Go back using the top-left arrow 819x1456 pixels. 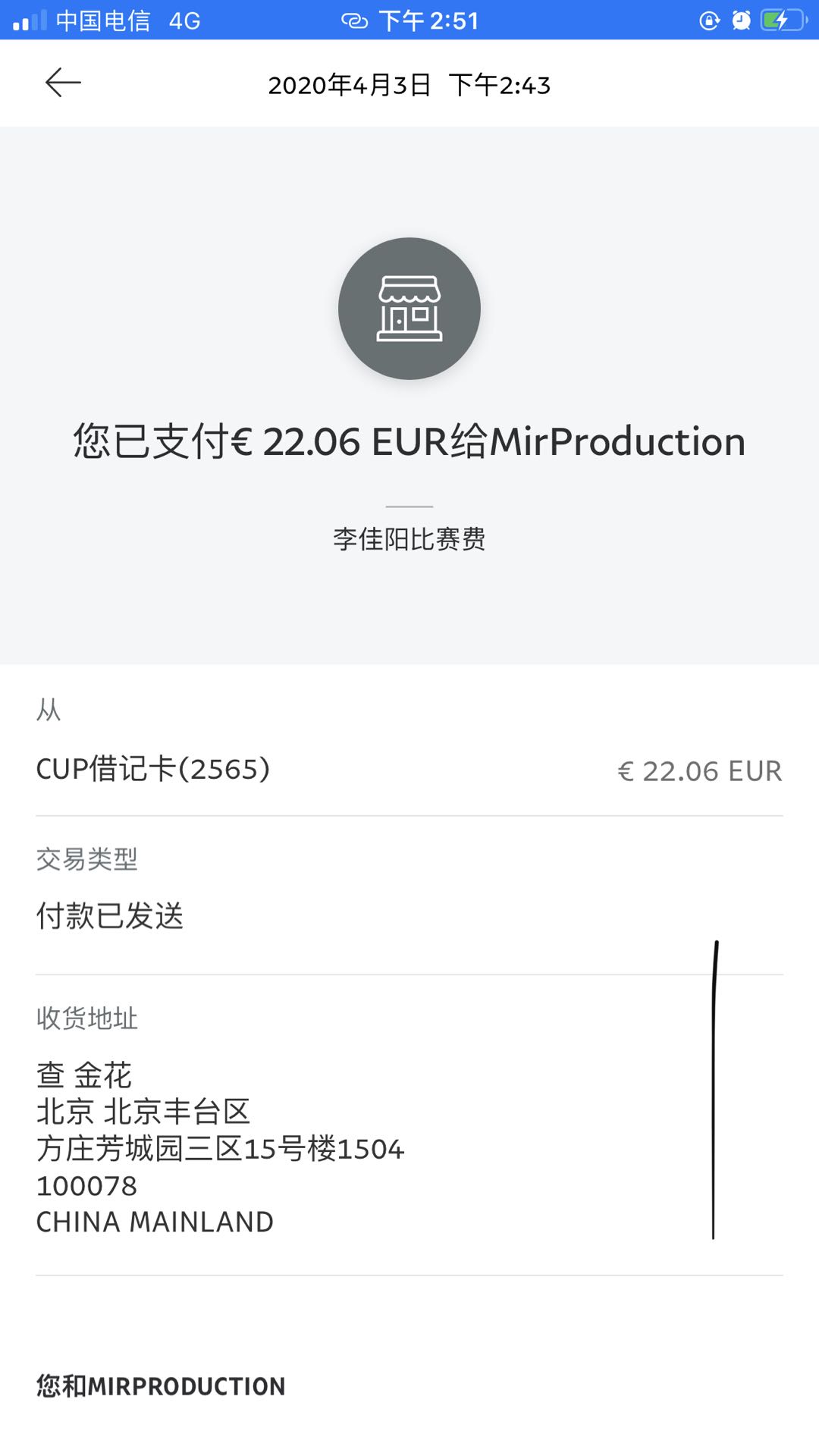tap(63, 83)
